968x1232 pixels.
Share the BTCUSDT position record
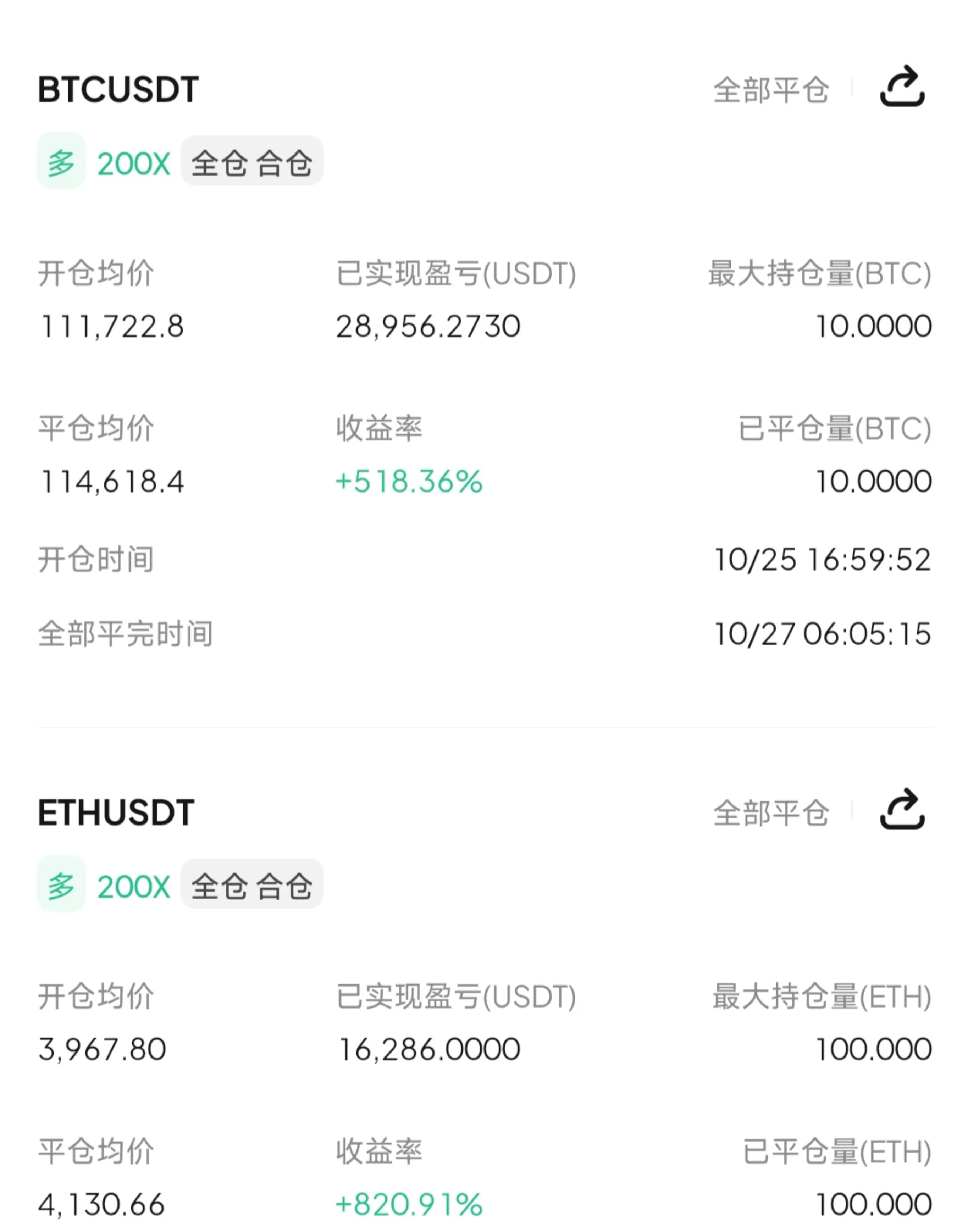pos(902,87)
